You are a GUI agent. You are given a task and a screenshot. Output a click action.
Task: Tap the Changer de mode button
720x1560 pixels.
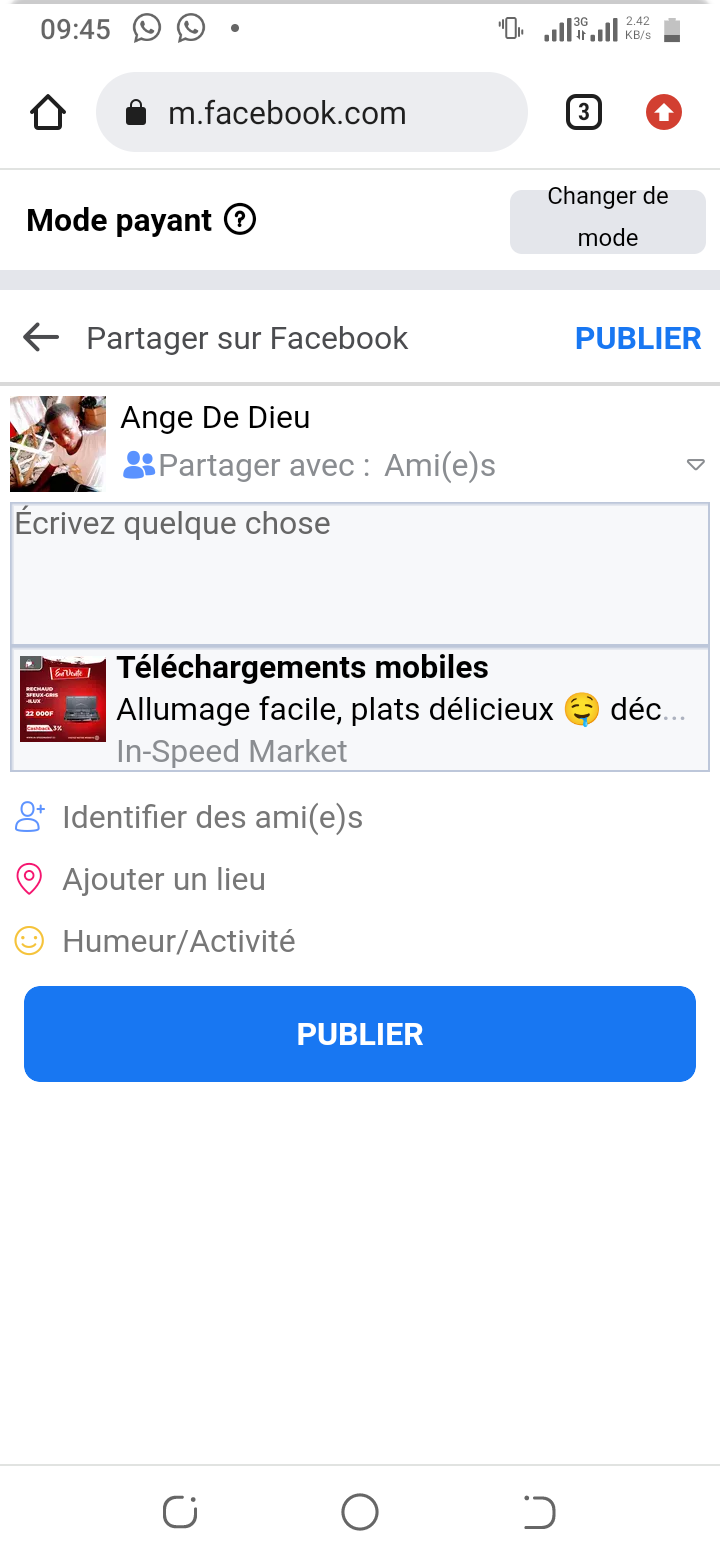pos(607,217)
